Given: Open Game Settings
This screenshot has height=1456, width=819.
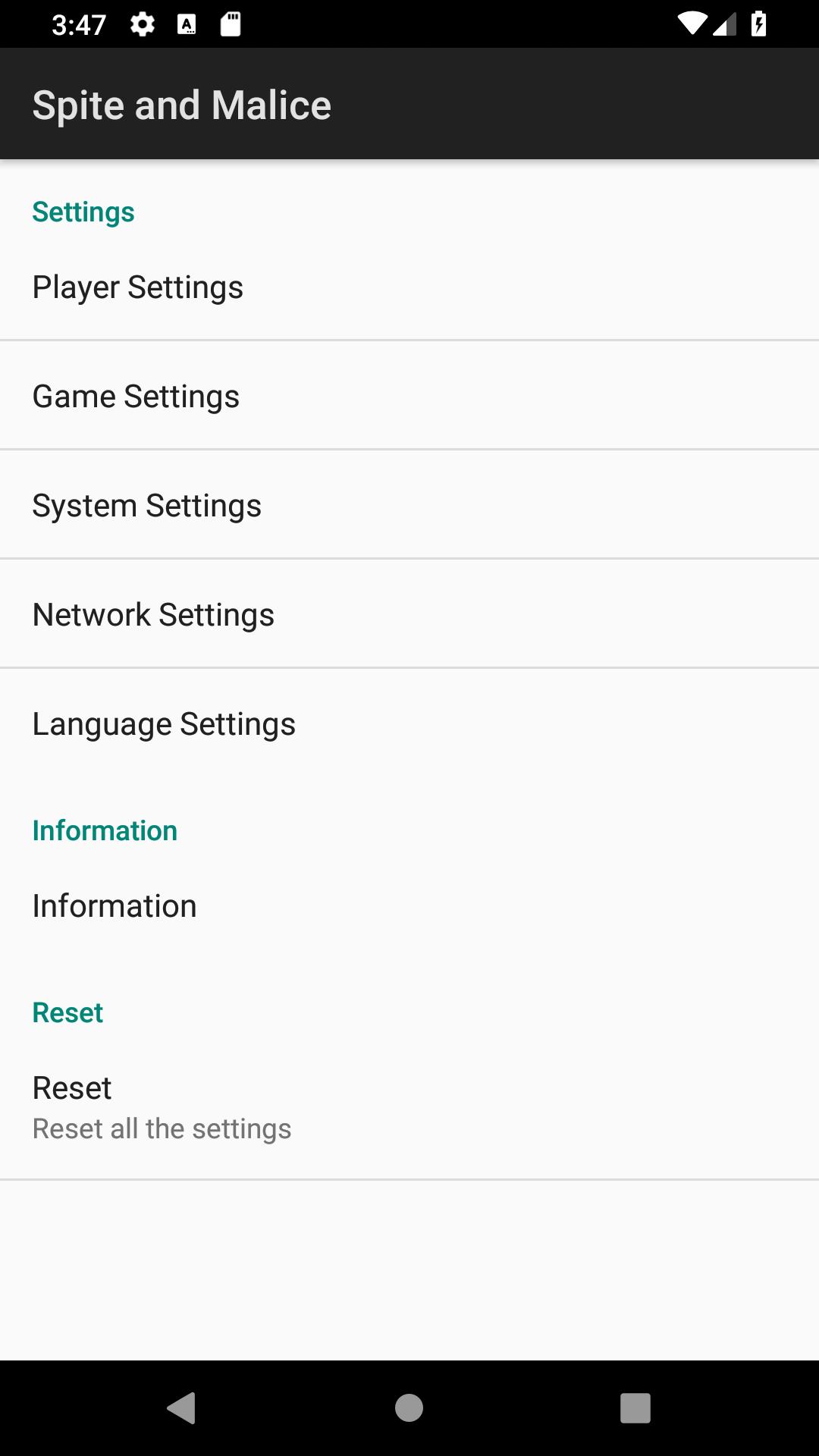Looking at the screenshot, I should 409,396.
